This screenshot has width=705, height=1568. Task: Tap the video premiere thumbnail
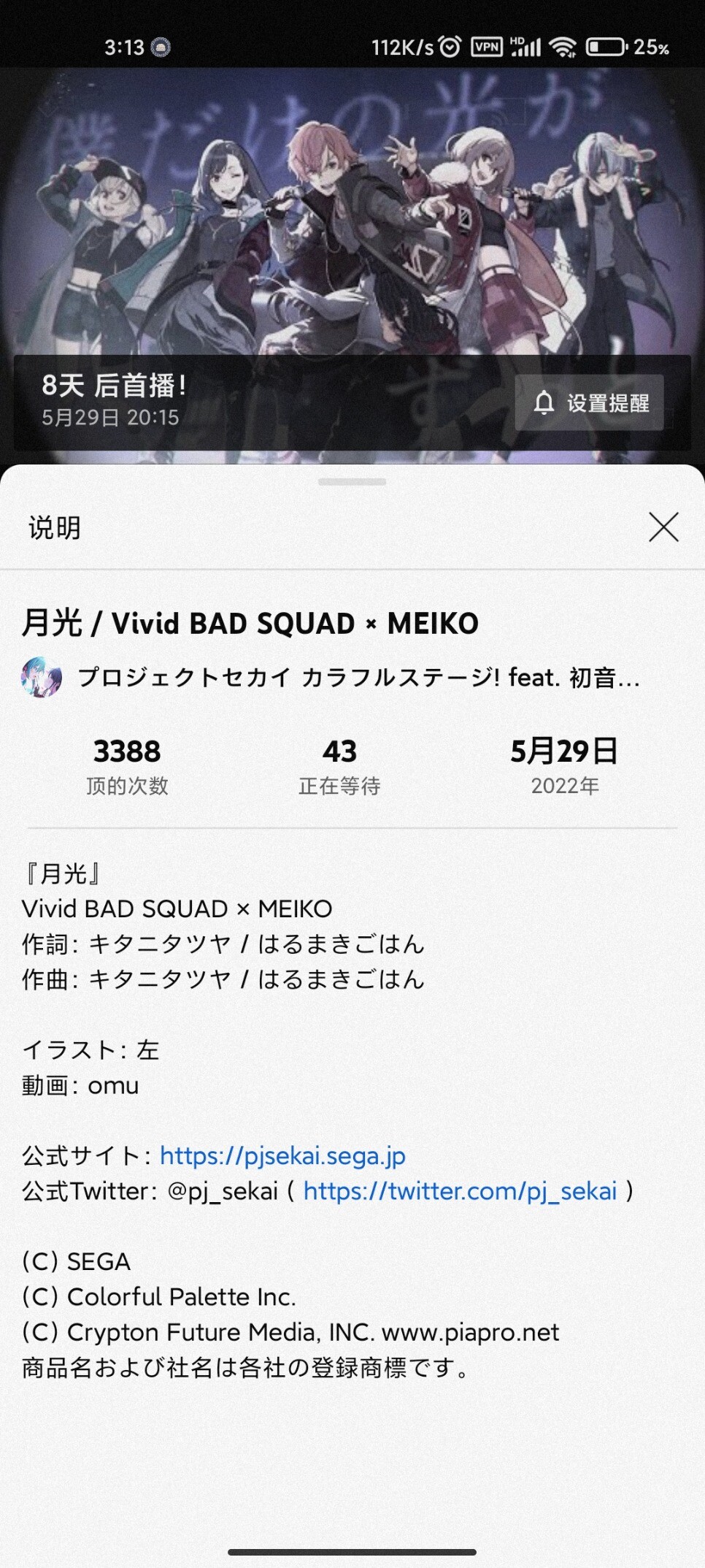[352, 219]
